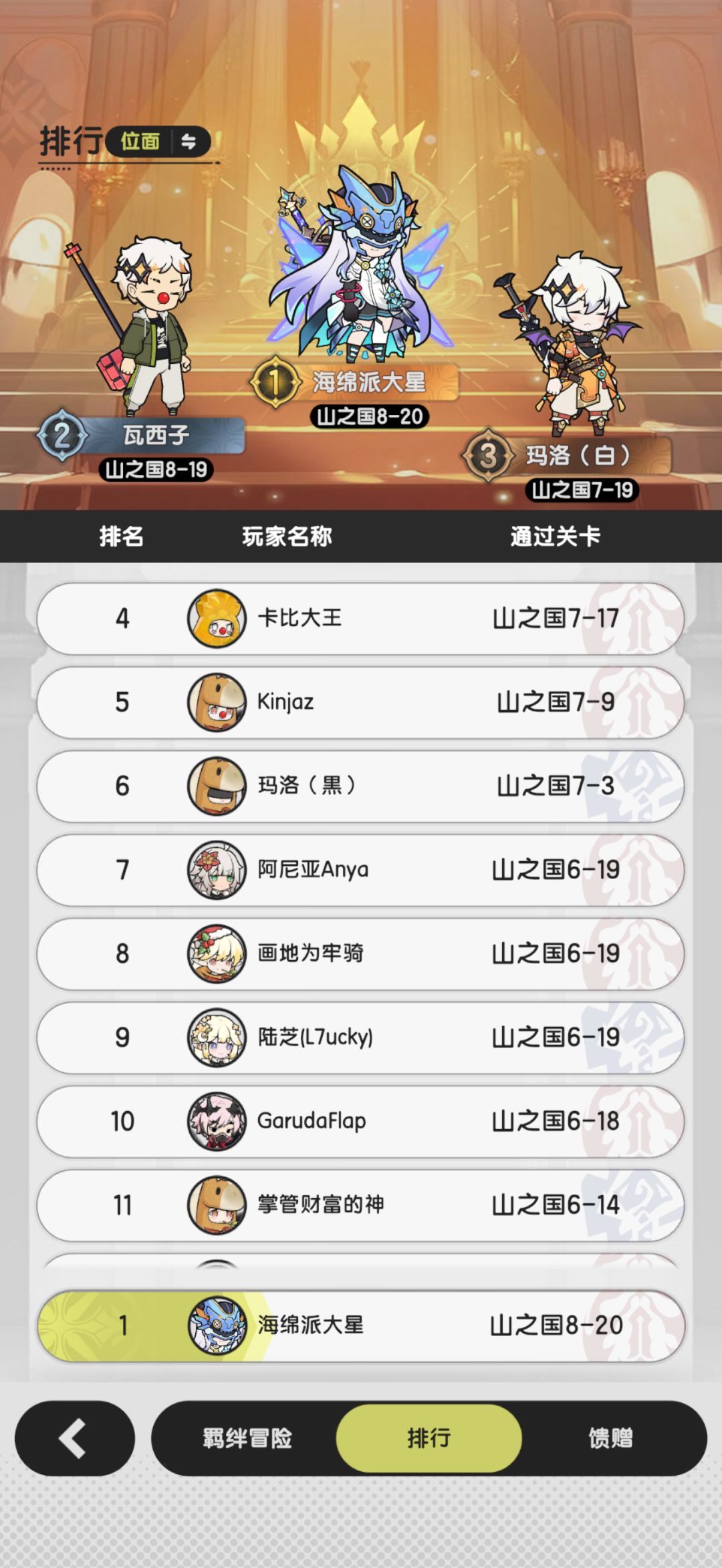Tap the 画地为牢骑 ranking row
722x1568 pixels.
[x=361, y=953]
